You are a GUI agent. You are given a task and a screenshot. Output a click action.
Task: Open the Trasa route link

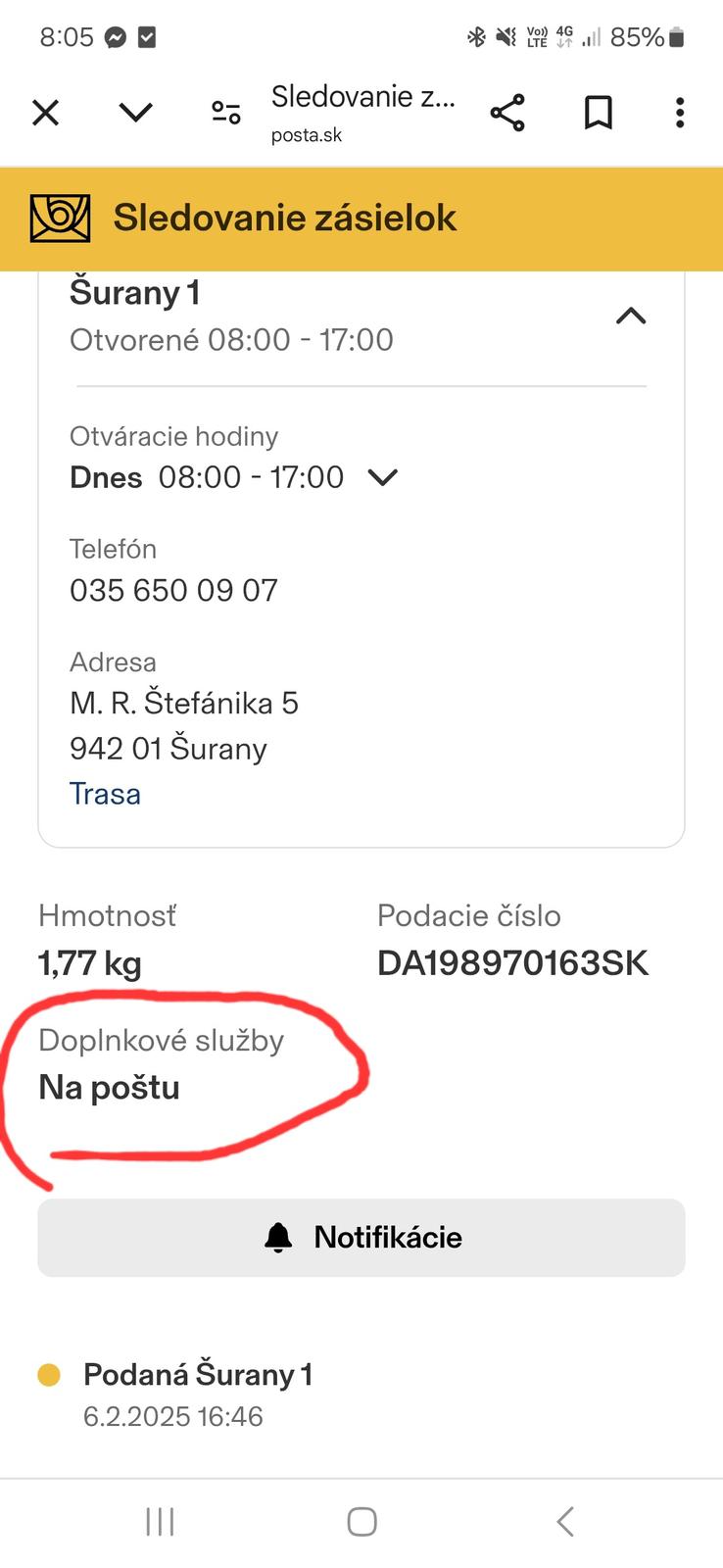(105, 793)
